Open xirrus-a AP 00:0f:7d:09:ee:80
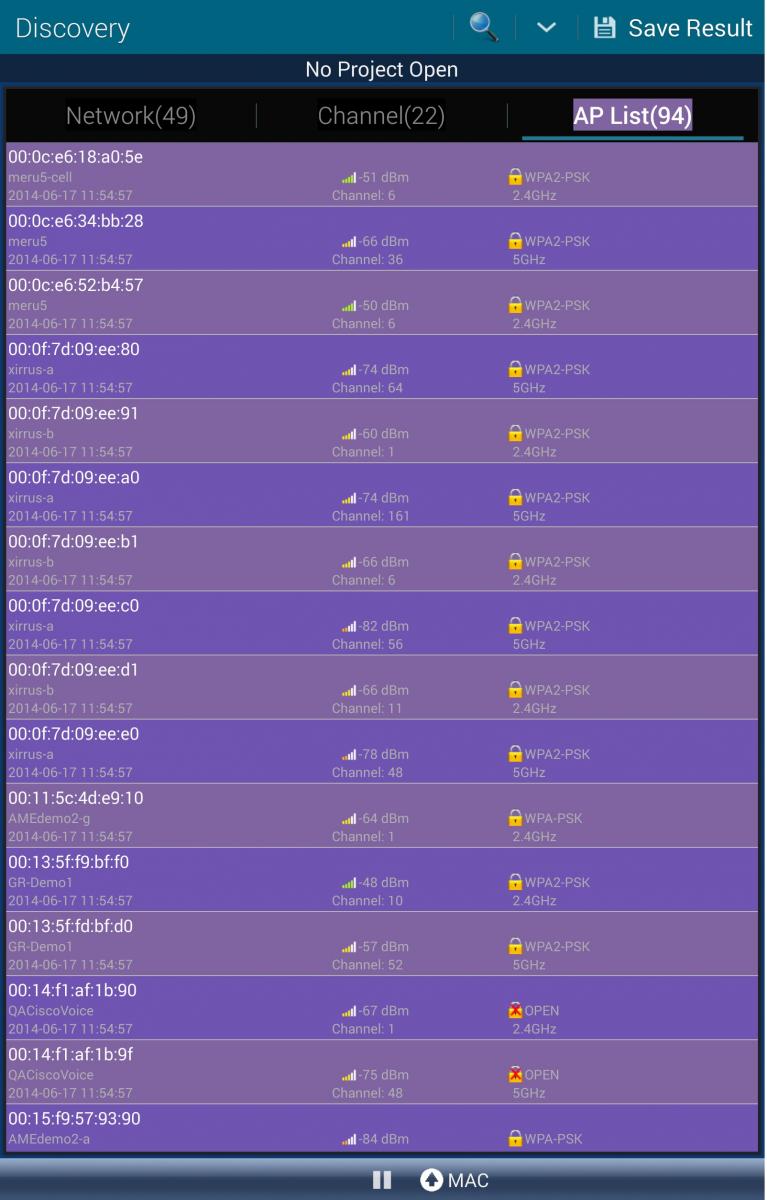 pos(382,367)
